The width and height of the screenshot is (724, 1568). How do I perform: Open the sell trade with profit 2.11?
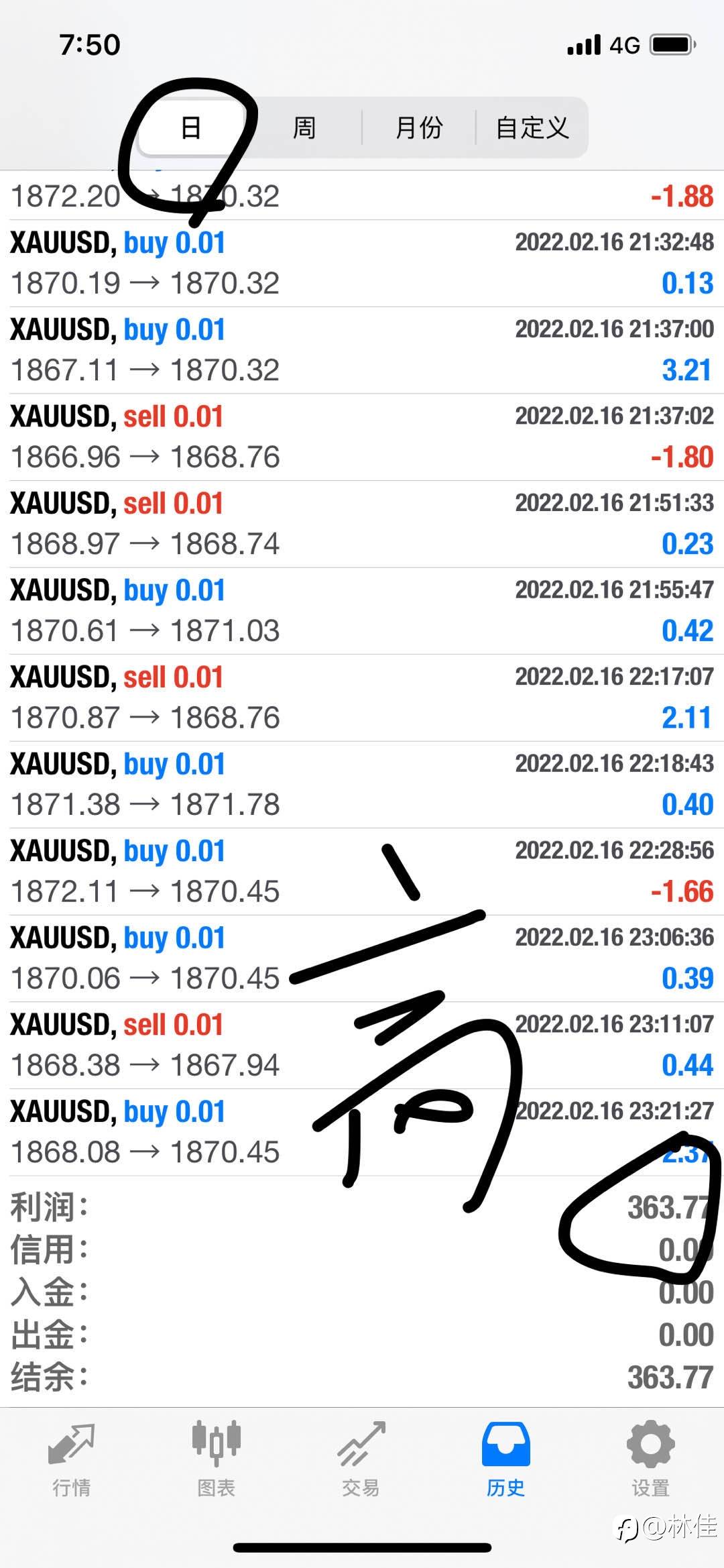[x=362, y=697]
